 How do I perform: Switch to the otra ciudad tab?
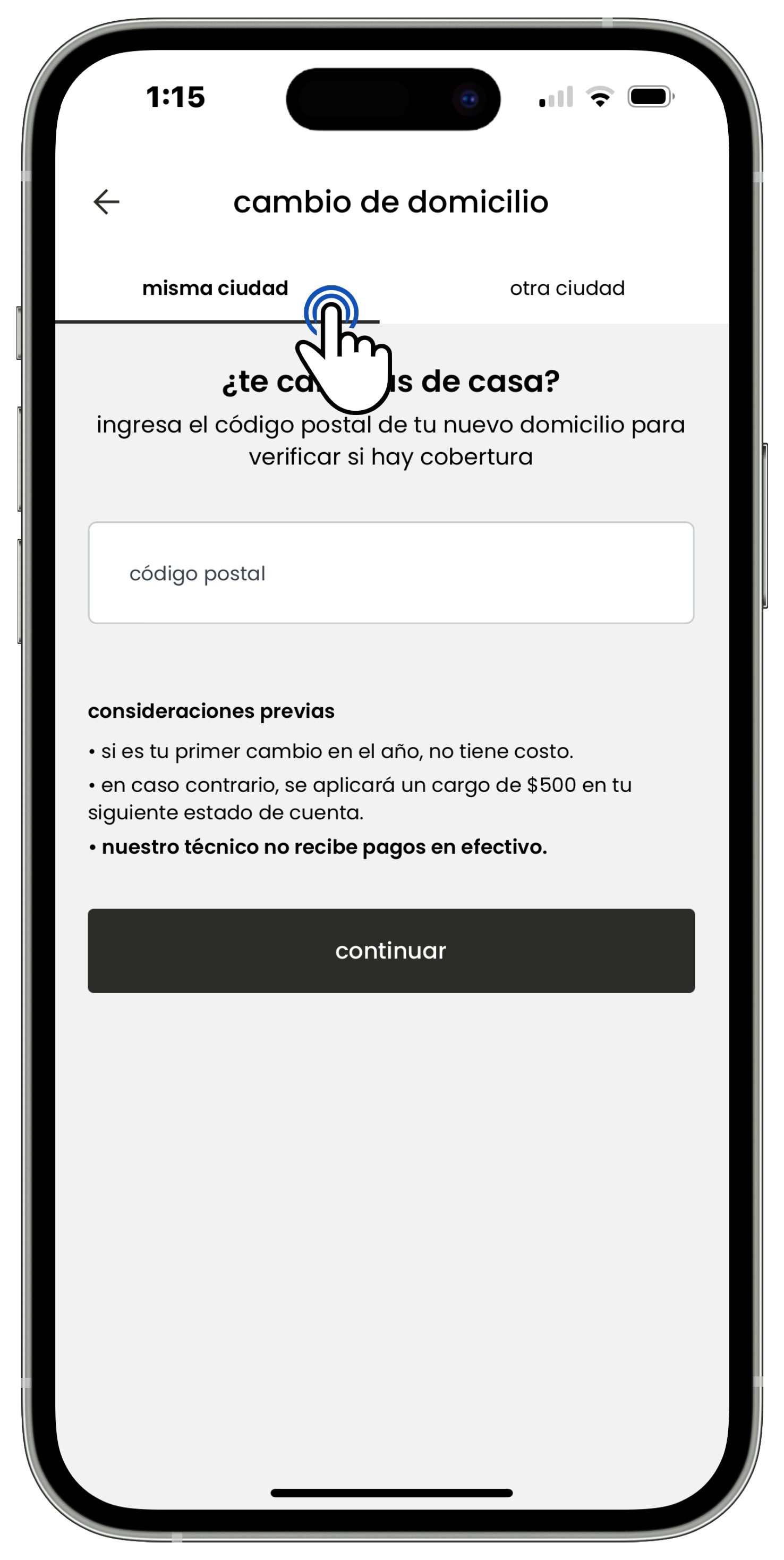[567, 289]
